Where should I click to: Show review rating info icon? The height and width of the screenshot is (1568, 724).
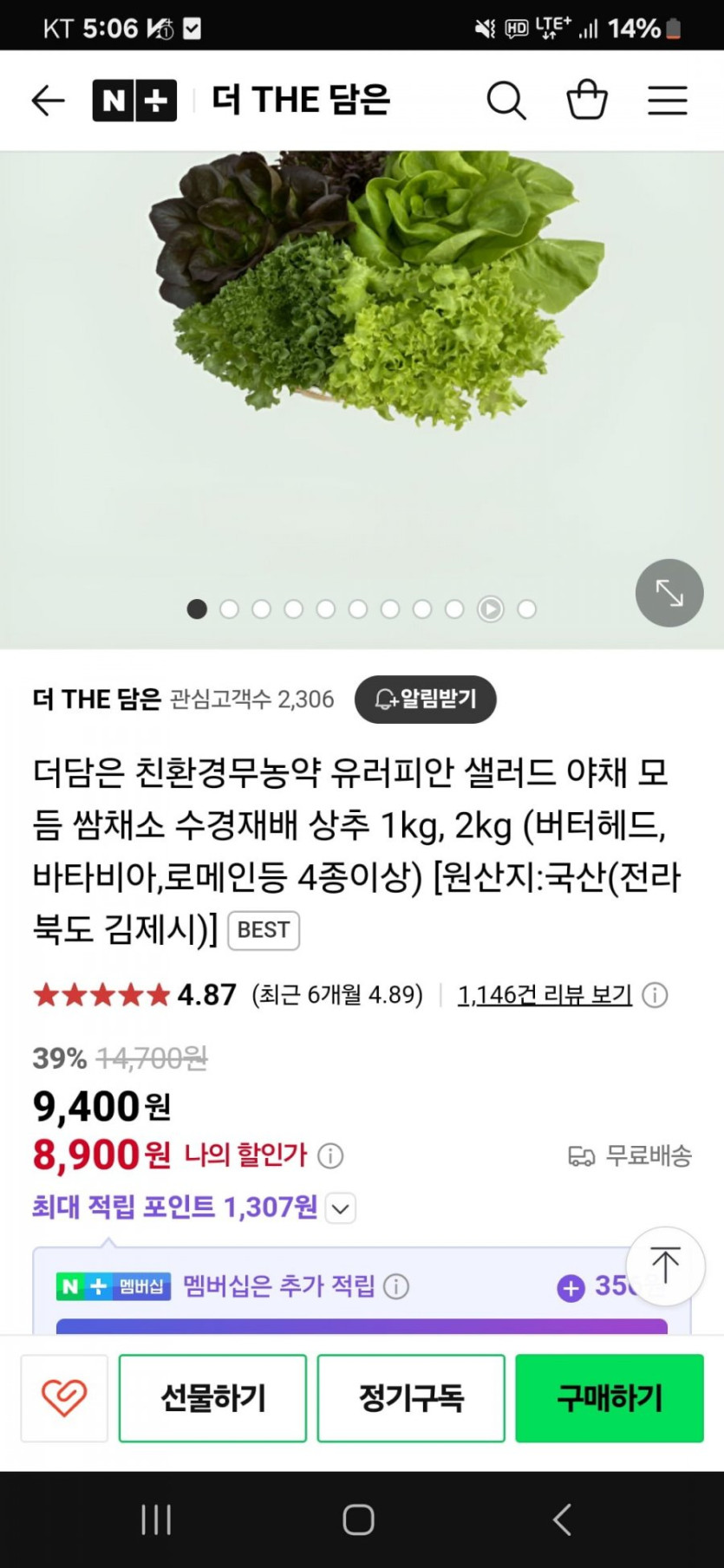click(x=655, y=995)
